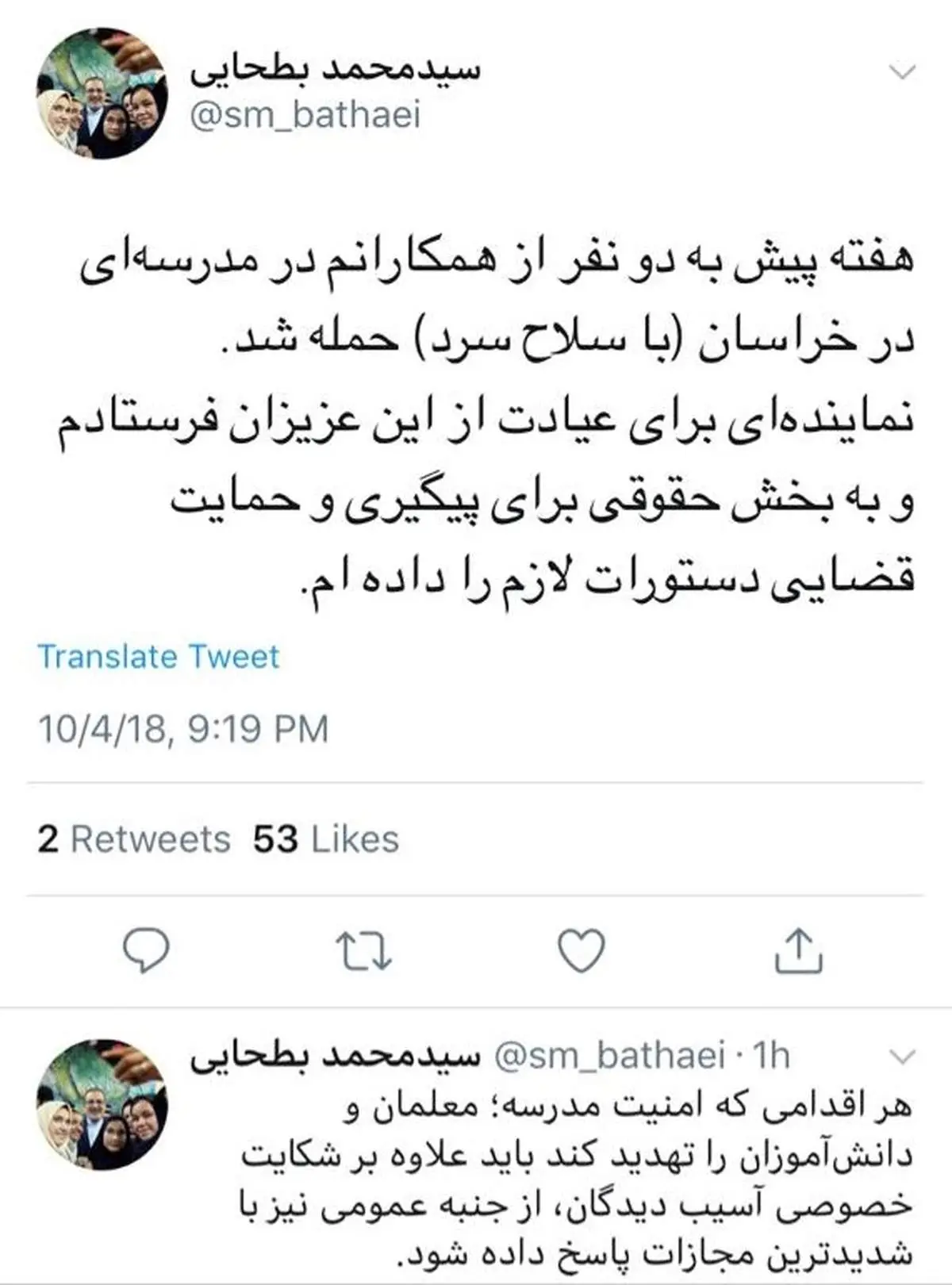The width and height of the screenshot is (952, 1285).
Task: Reply to the main tweet
Action: (x=146, y=950)
